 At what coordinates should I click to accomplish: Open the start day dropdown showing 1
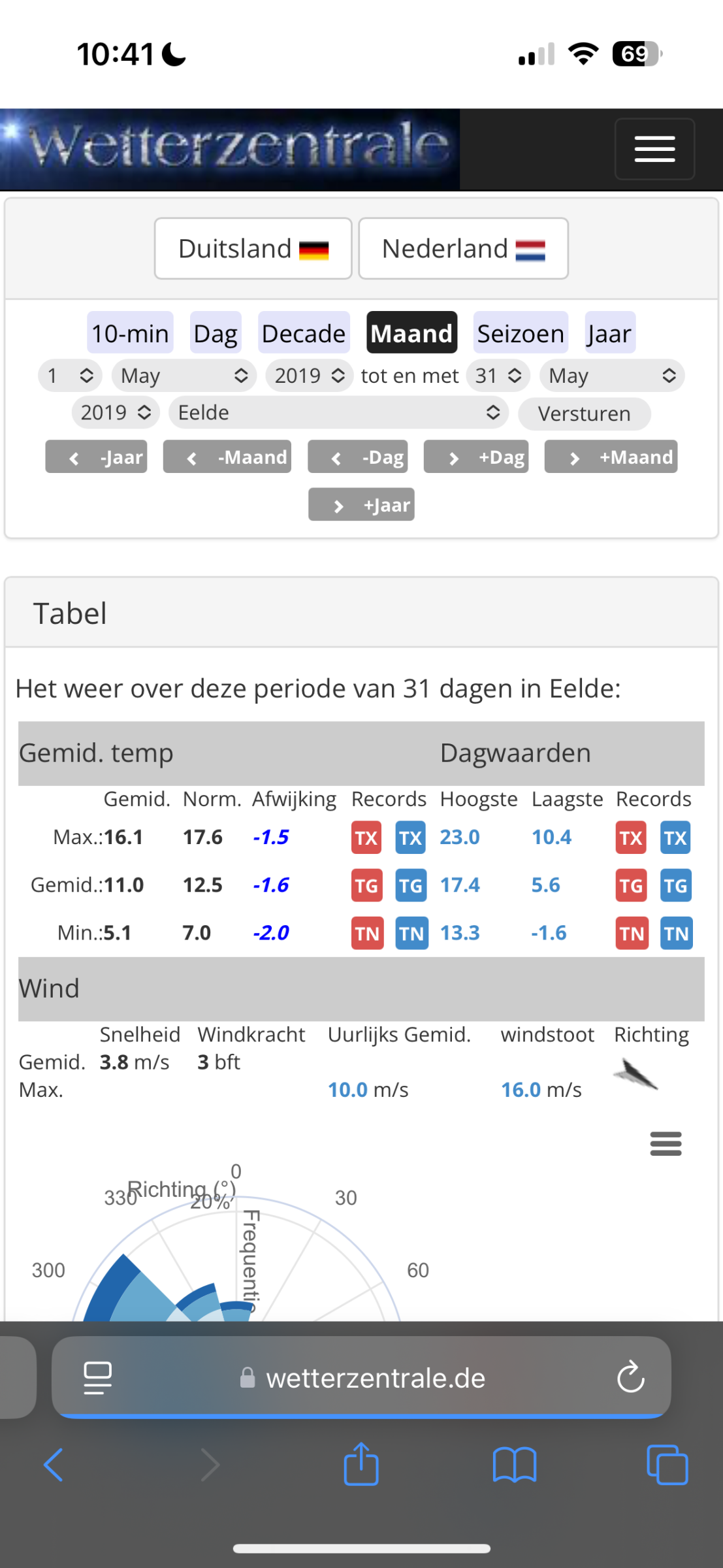tap(70, 376)
